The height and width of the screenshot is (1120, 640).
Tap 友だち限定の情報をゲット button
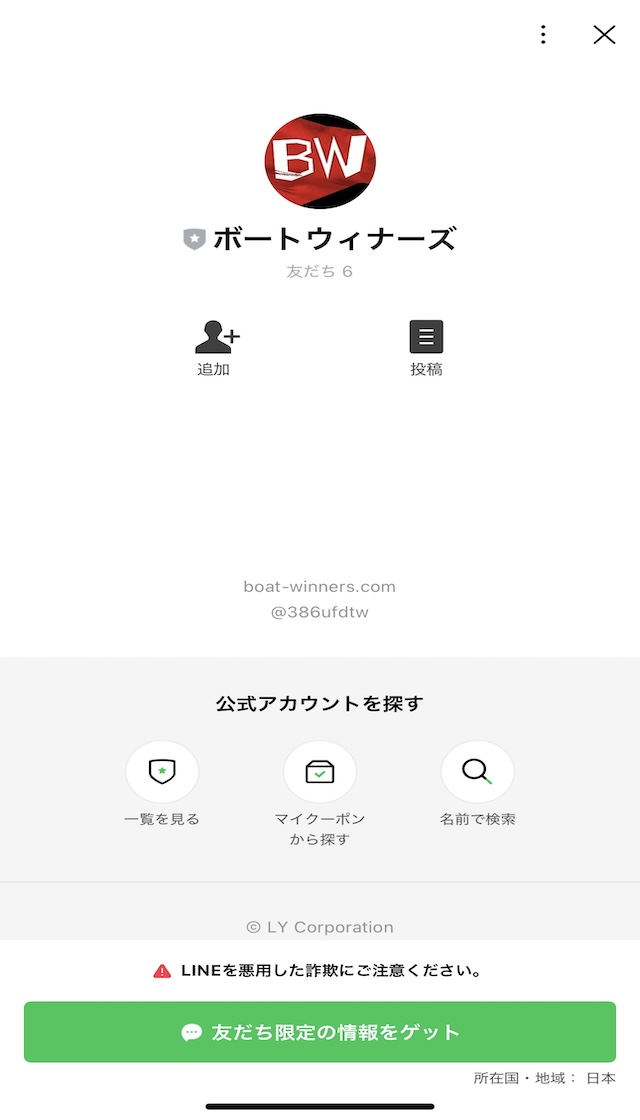click(320, 1032)
